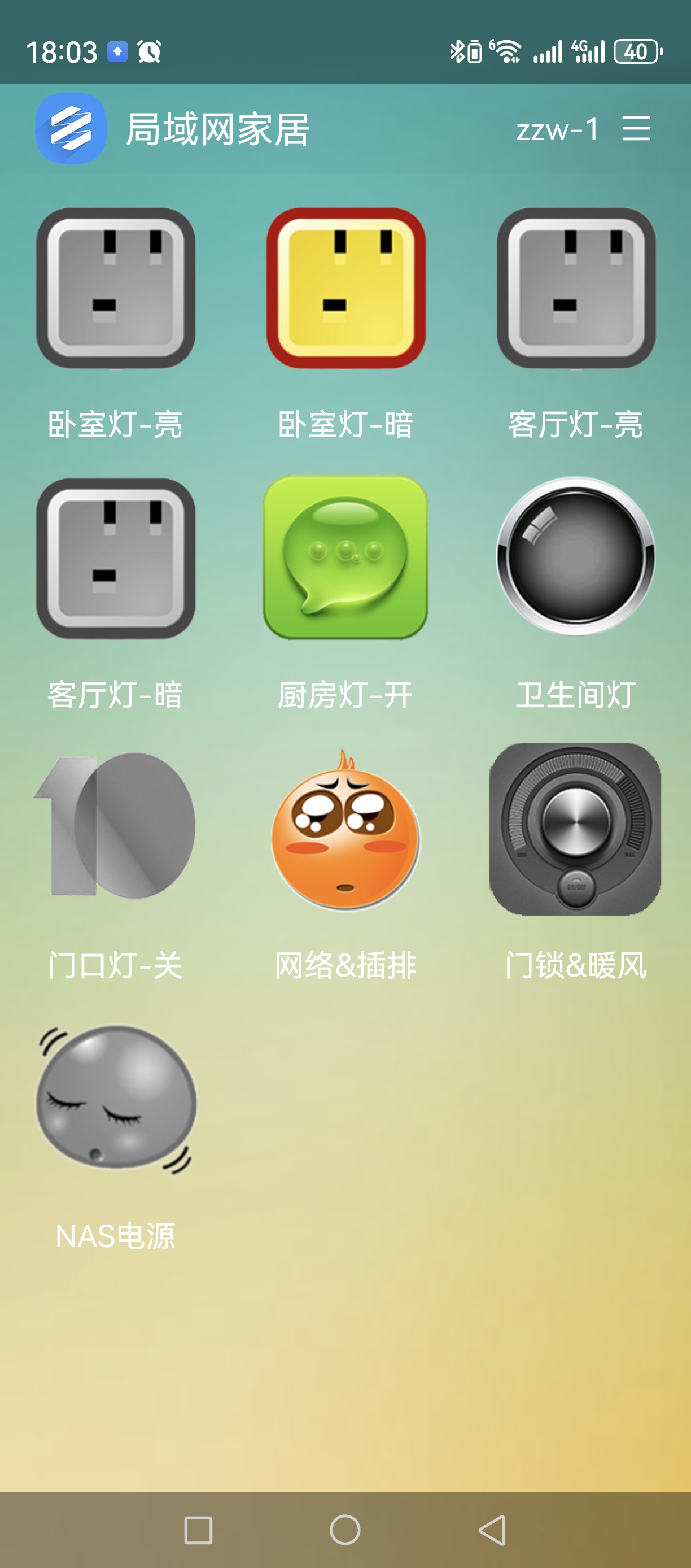This screenshot has height=1568, width=691.
Task: Open the 门锁&暖风 dial item
Action: click(575, 829)
